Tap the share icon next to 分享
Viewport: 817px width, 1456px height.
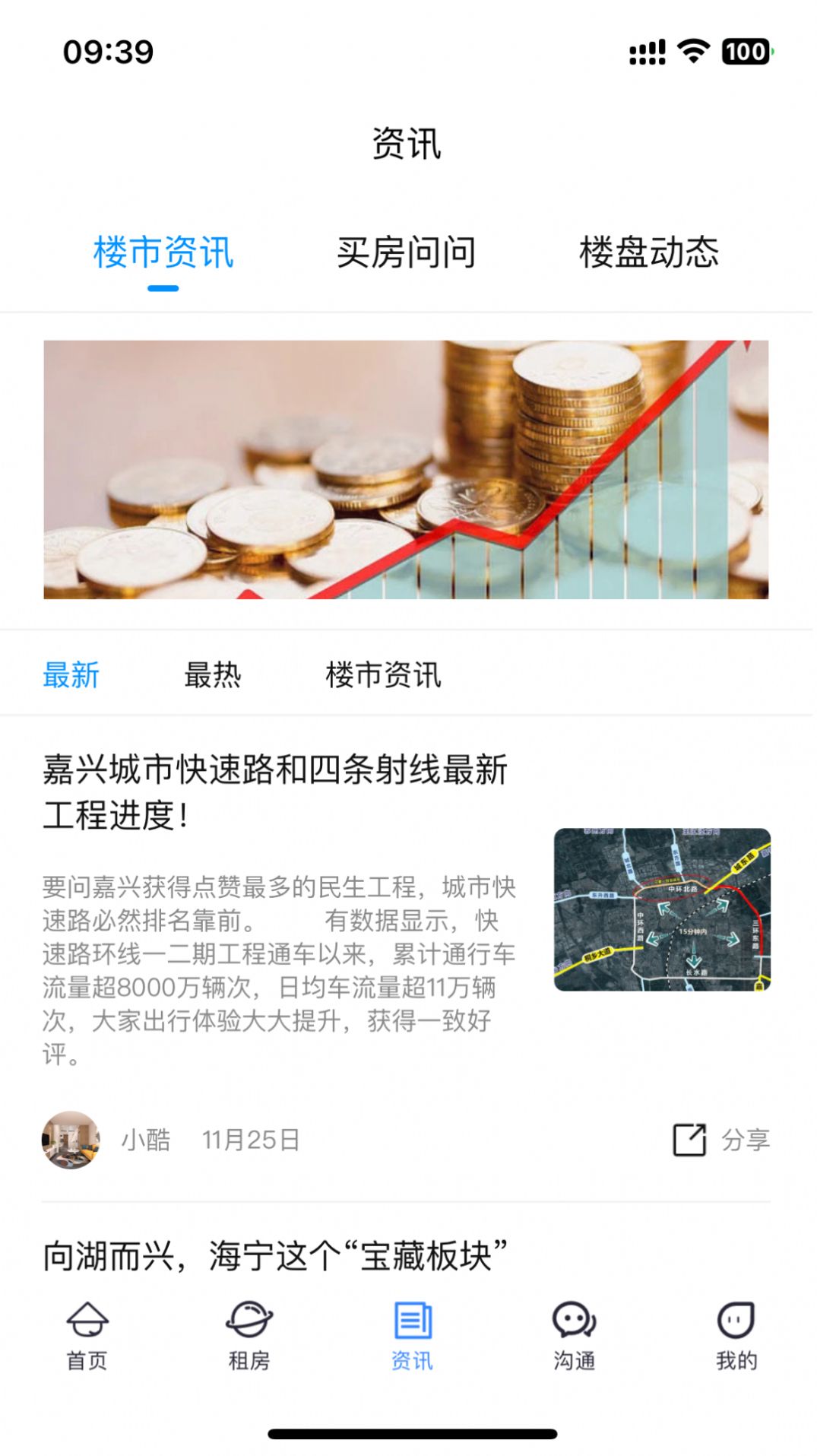pos(688,1139)
